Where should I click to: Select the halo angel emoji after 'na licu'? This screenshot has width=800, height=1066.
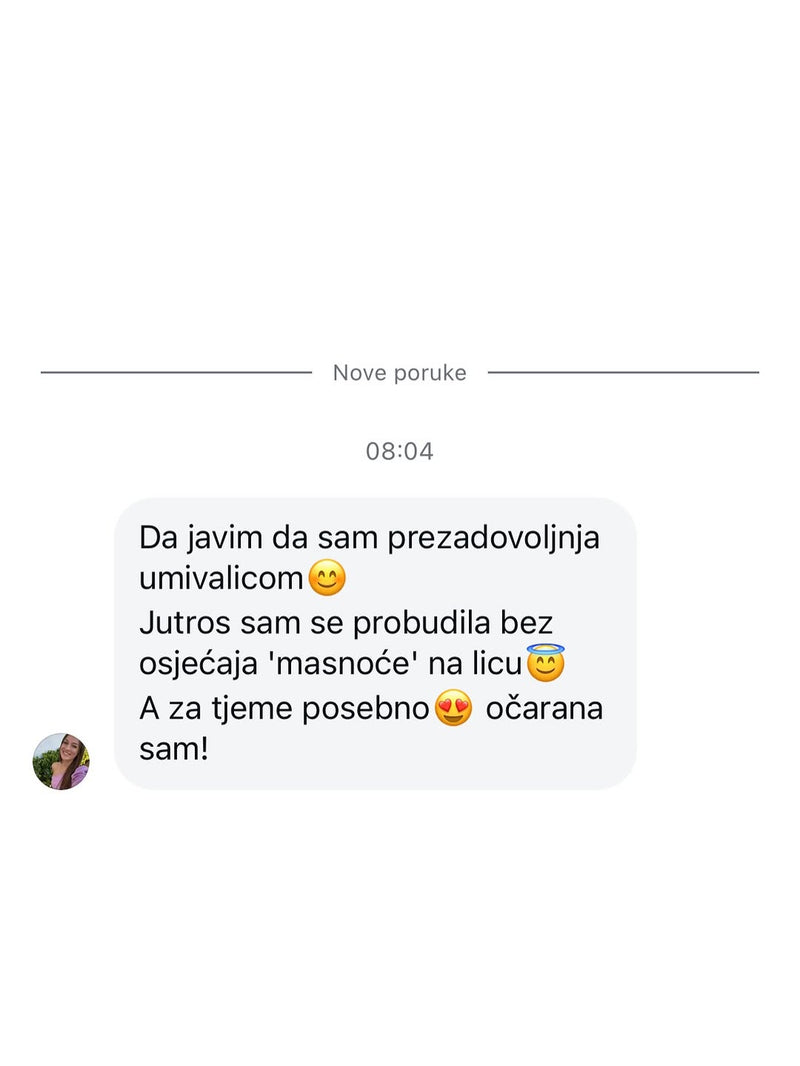coord(545,661)
